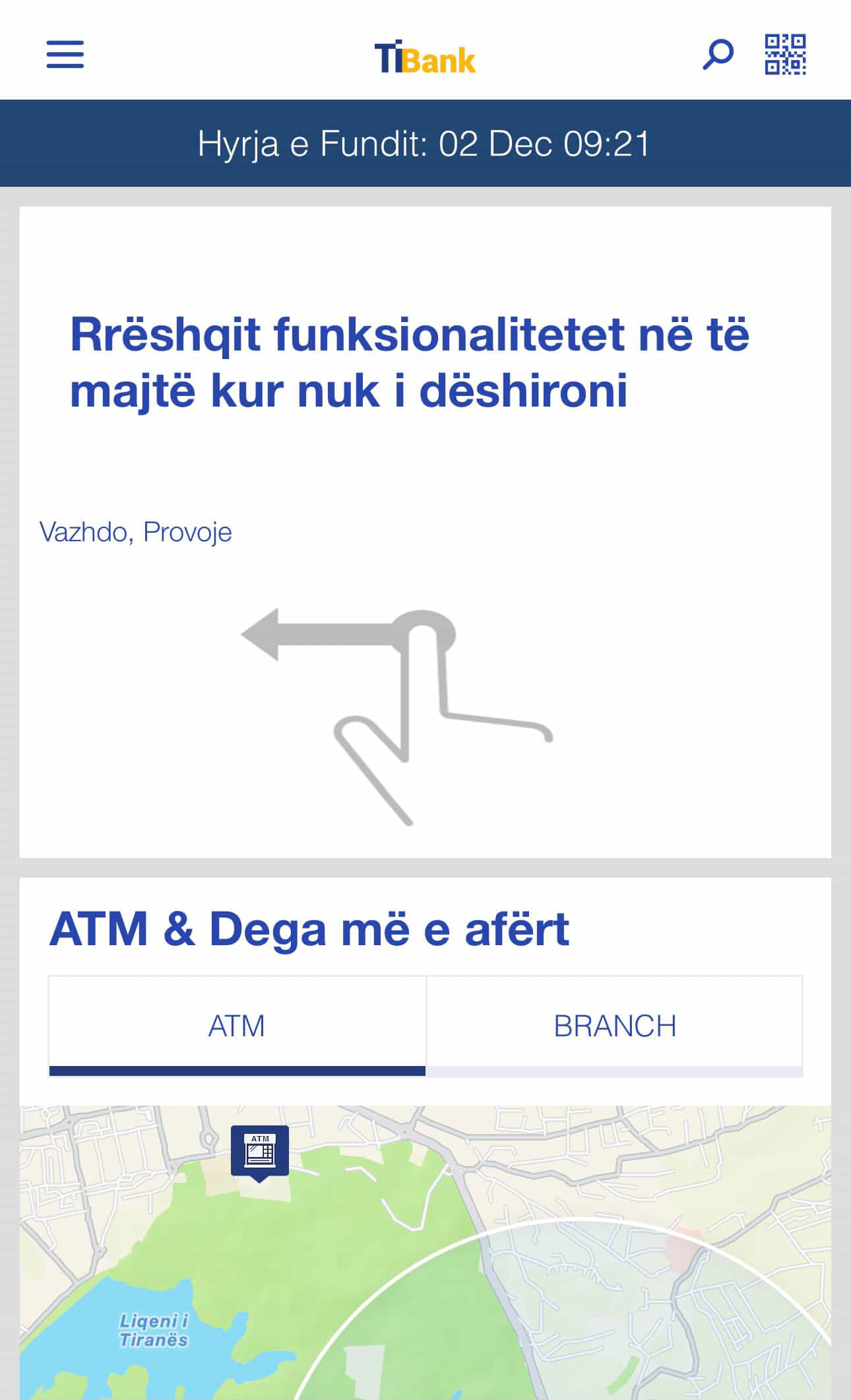Select the ATM marker on the map
851x1400 pixels.
[x=260, y=1152]
